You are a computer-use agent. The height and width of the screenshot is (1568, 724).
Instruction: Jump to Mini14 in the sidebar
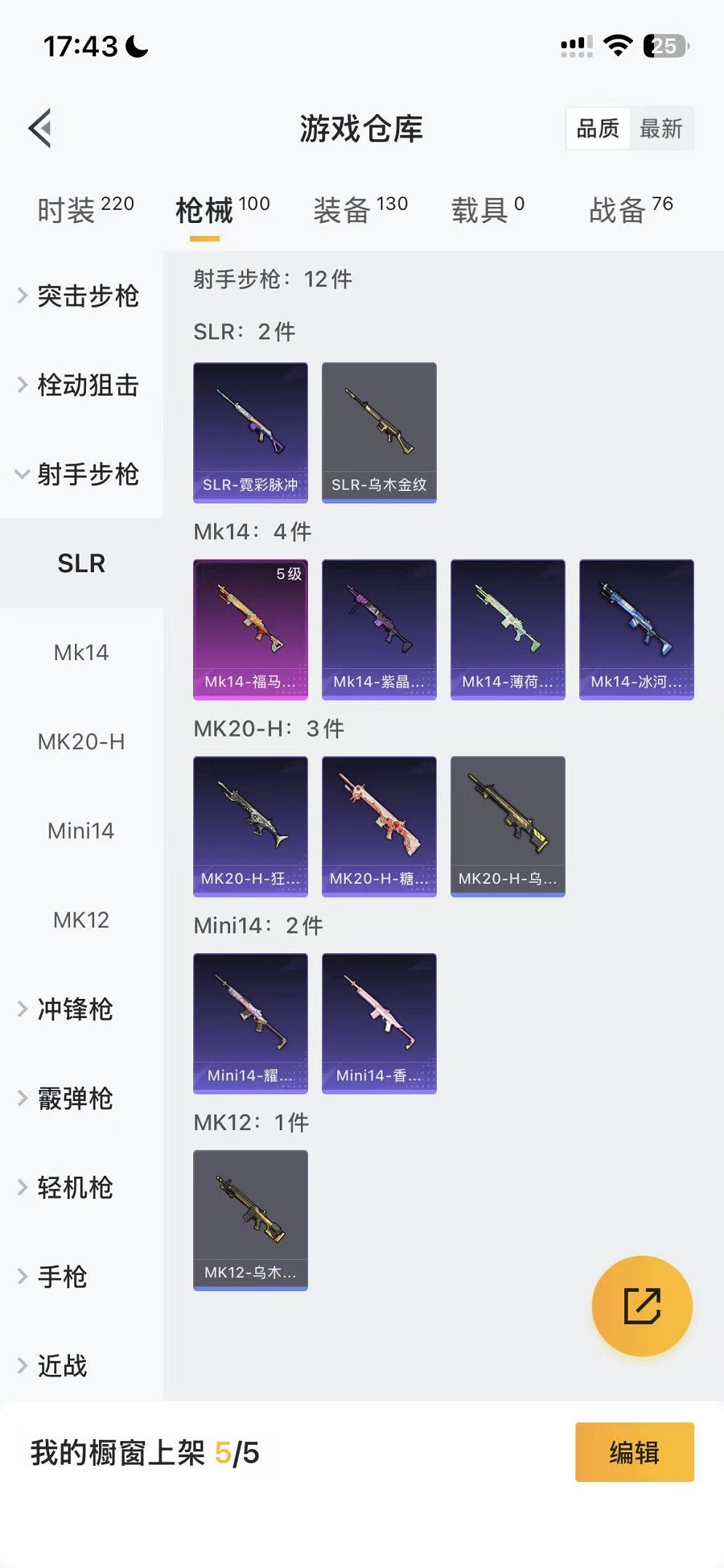[x=81, y=831]
